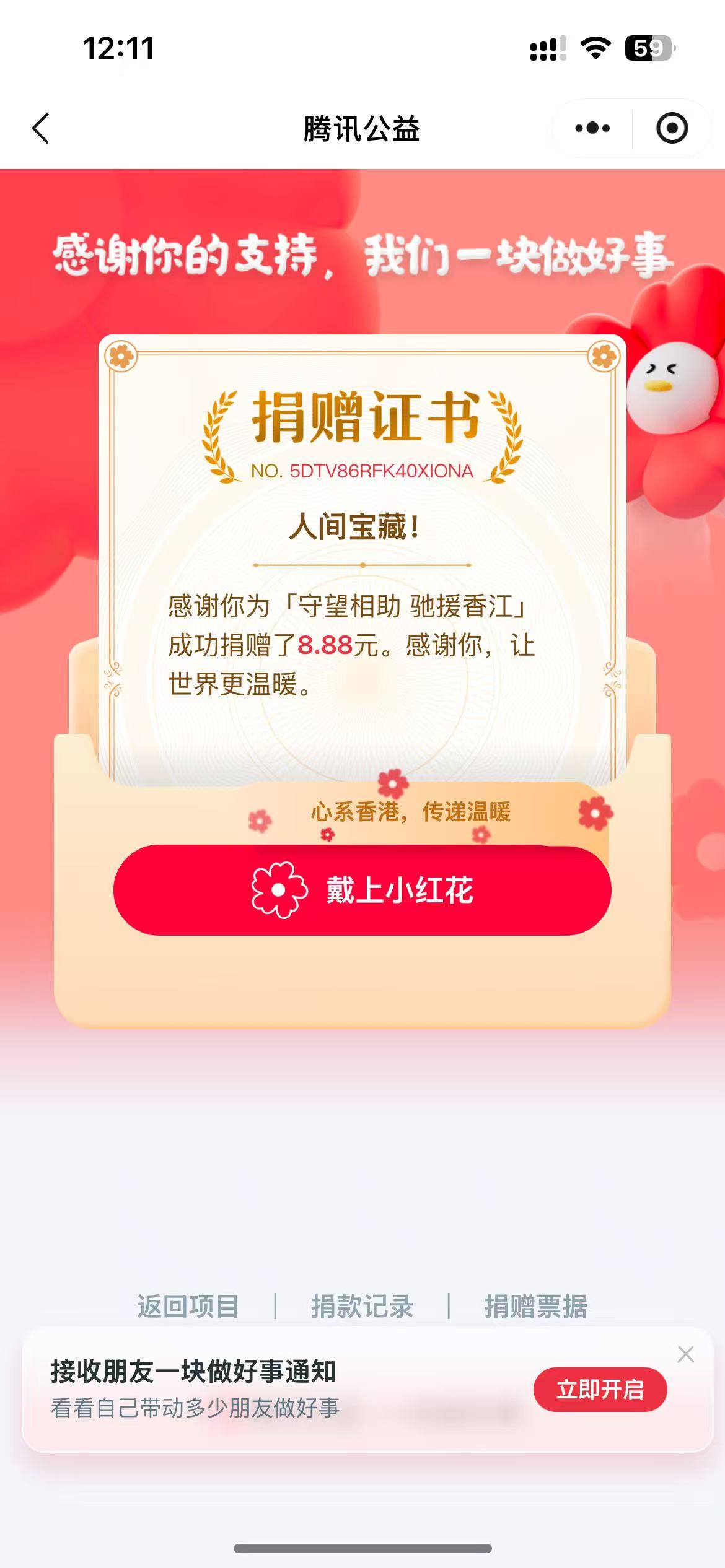Image resolution: width=725 pixels, height=1568 pixels.
Task: Open the 返回项目 link
Action: [x=188, y=1307]
